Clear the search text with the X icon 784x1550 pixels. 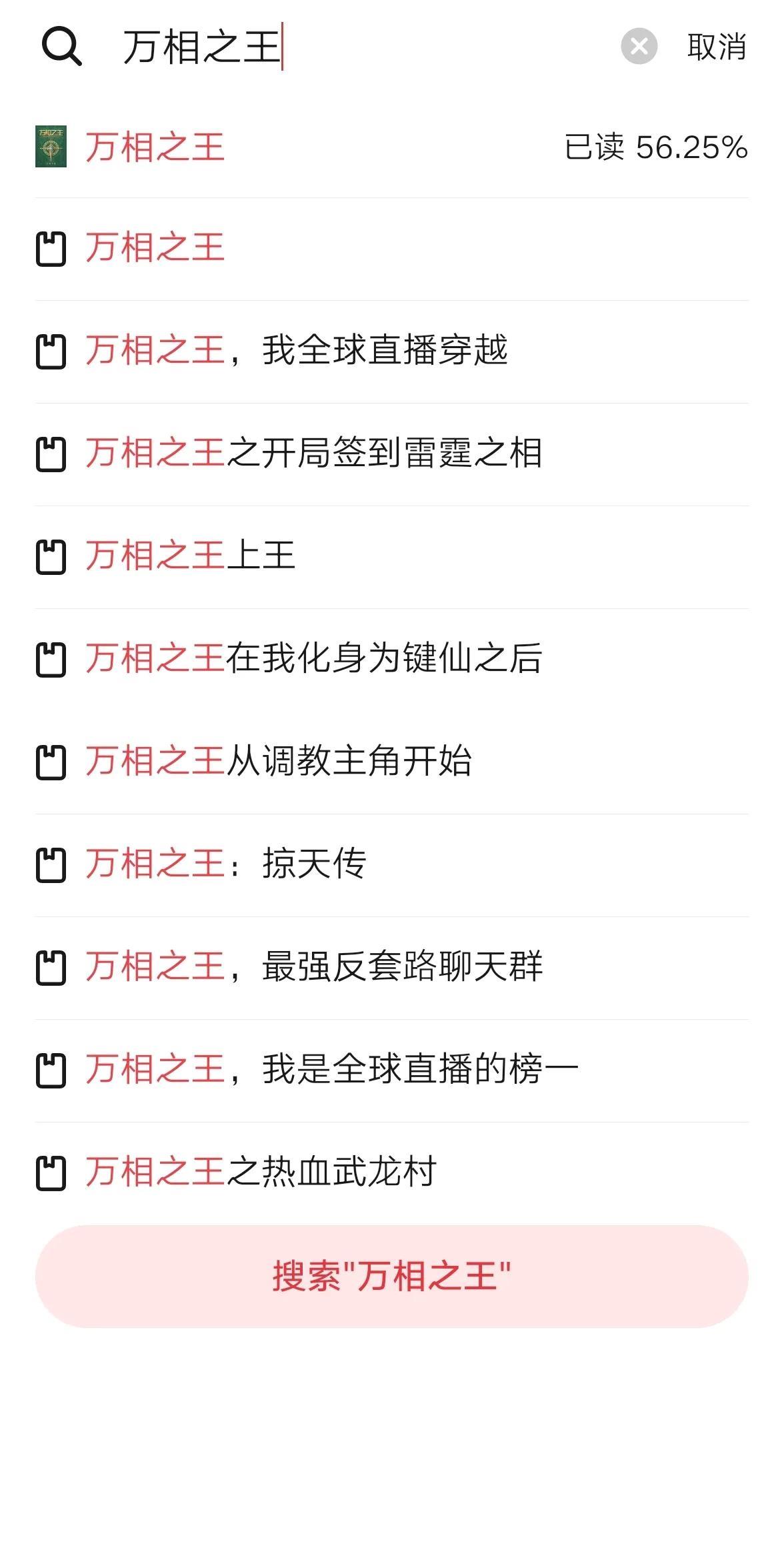coord(639,47)
